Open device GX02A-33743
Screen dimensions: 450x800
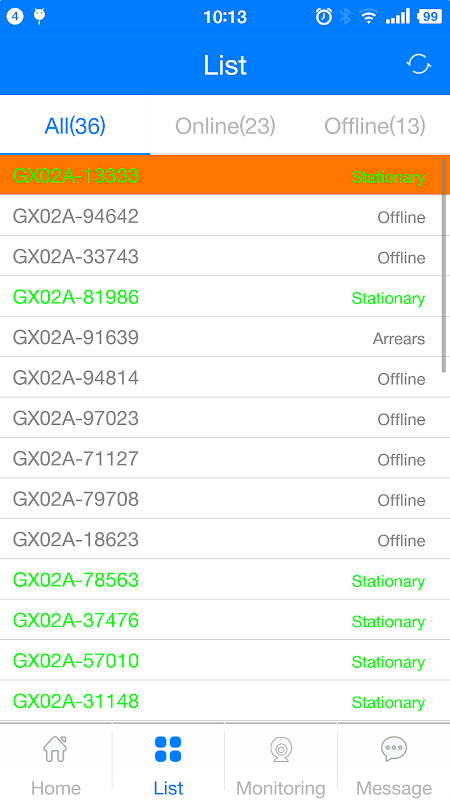(225, 257)
